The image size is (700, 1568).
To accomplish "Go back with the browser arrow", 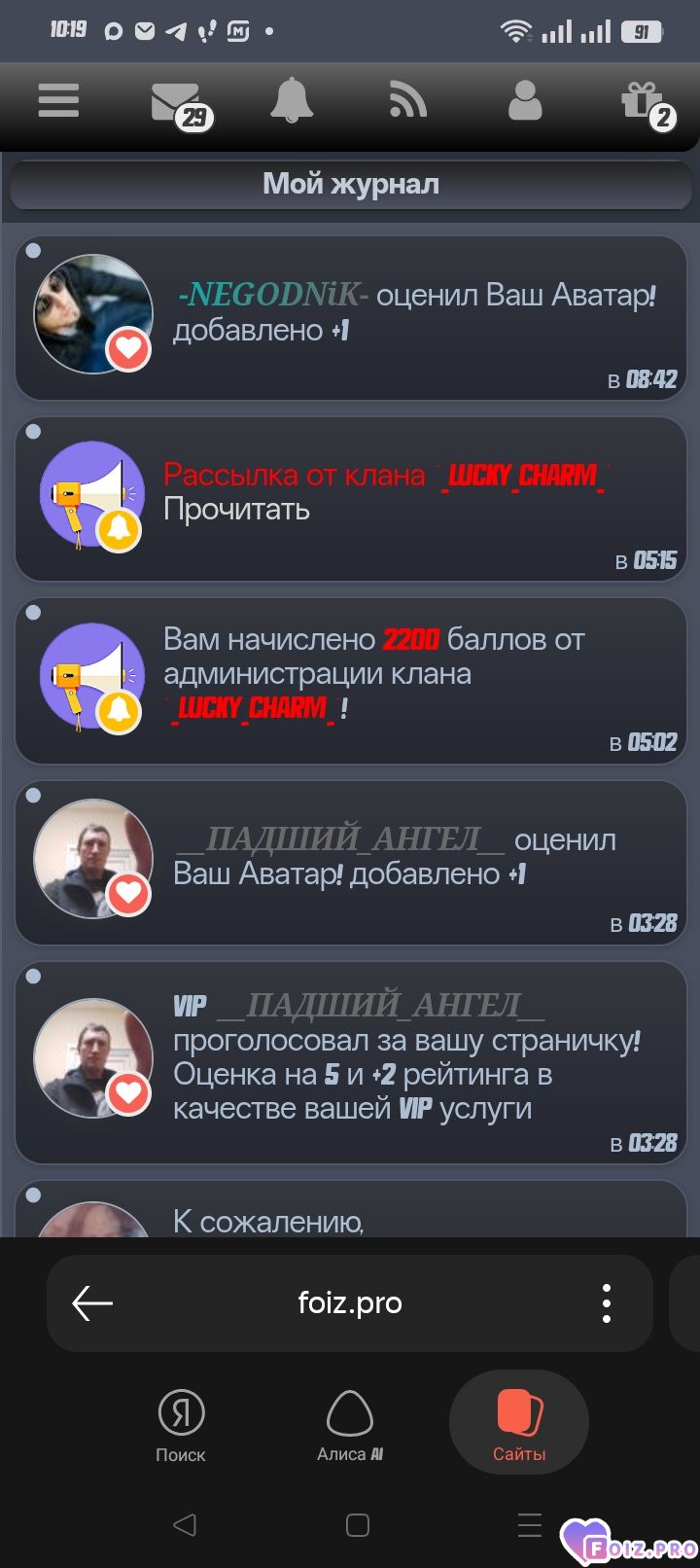I will click(x=93, y=1303).
